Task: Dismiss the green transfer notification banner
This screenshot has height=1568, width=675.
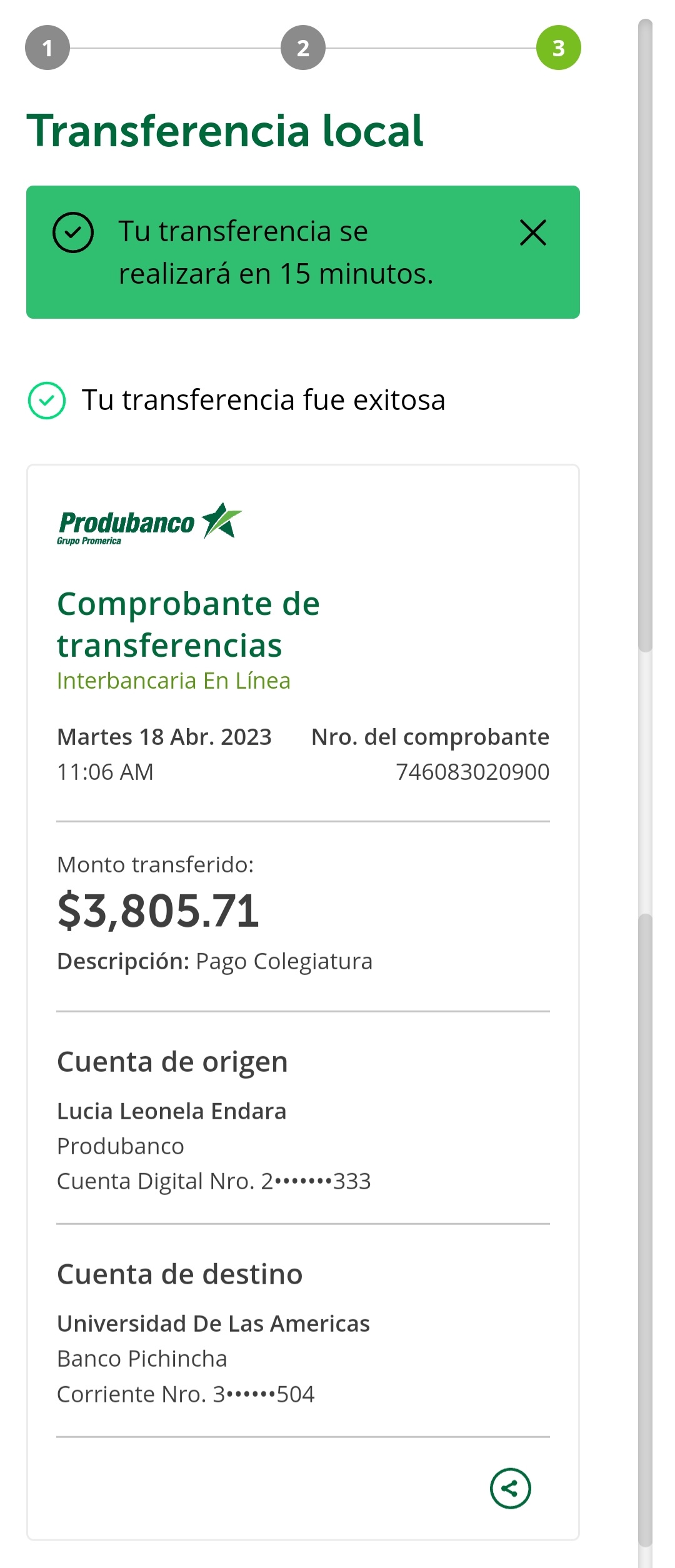Action: pyautogui.click(x=532, y=233)
